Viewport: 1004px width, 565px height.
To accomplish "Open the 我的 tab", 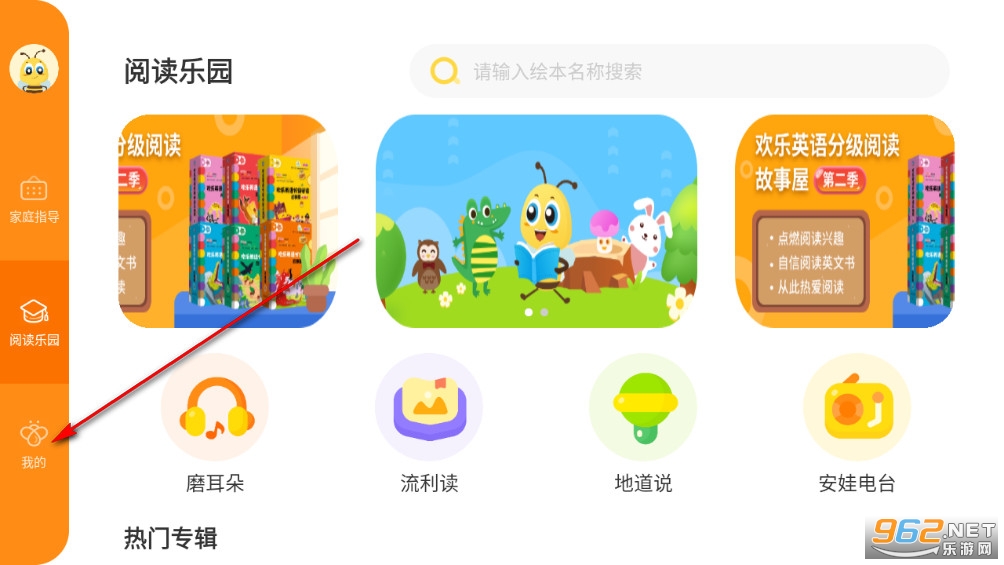I will pyautogui.click(x=34, y=445).
